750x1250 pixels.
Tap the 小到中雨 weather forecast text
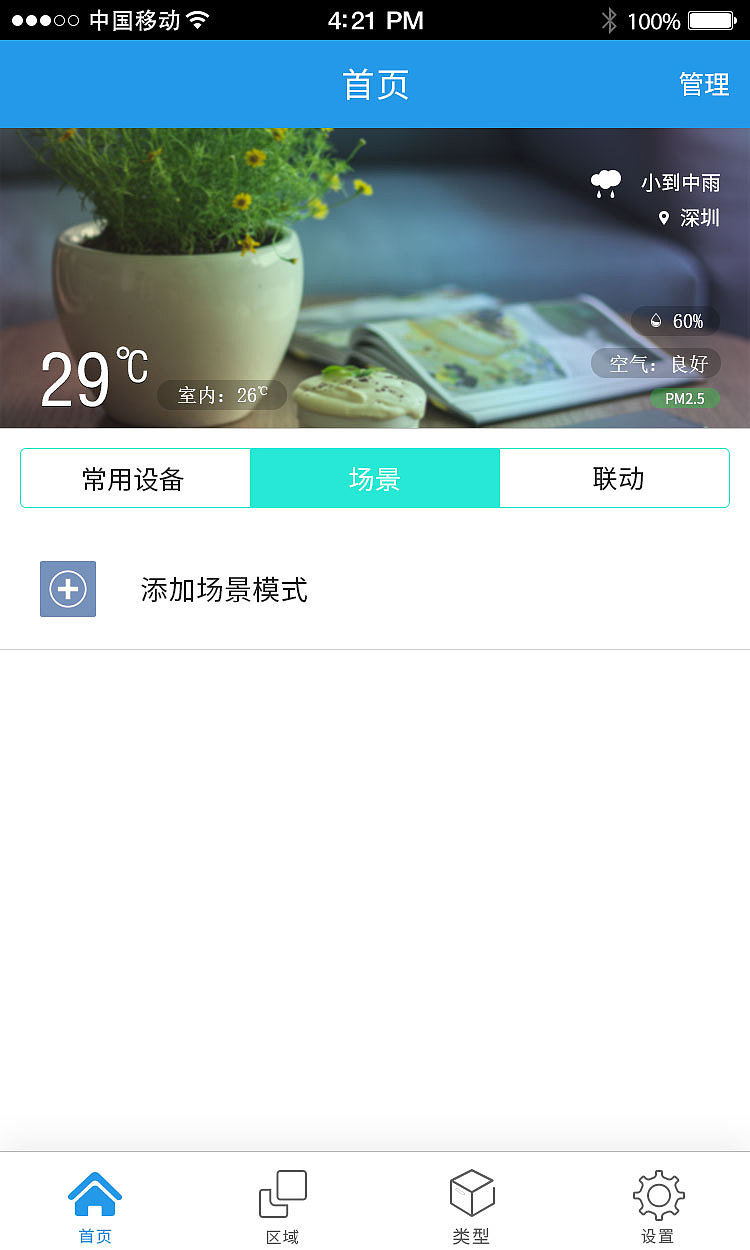[x=681, y=182]
